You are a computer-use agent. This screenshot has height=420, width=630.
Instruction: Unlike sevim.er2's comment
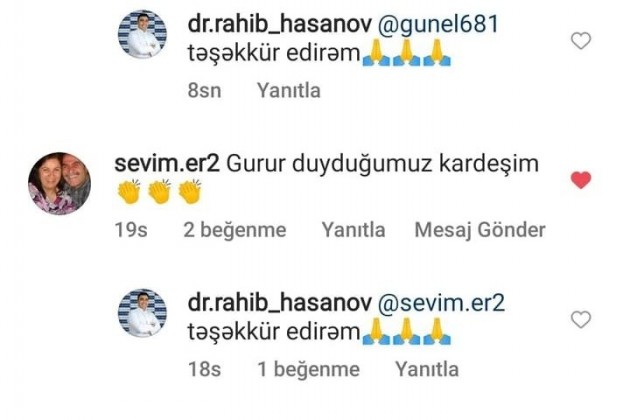580,180
